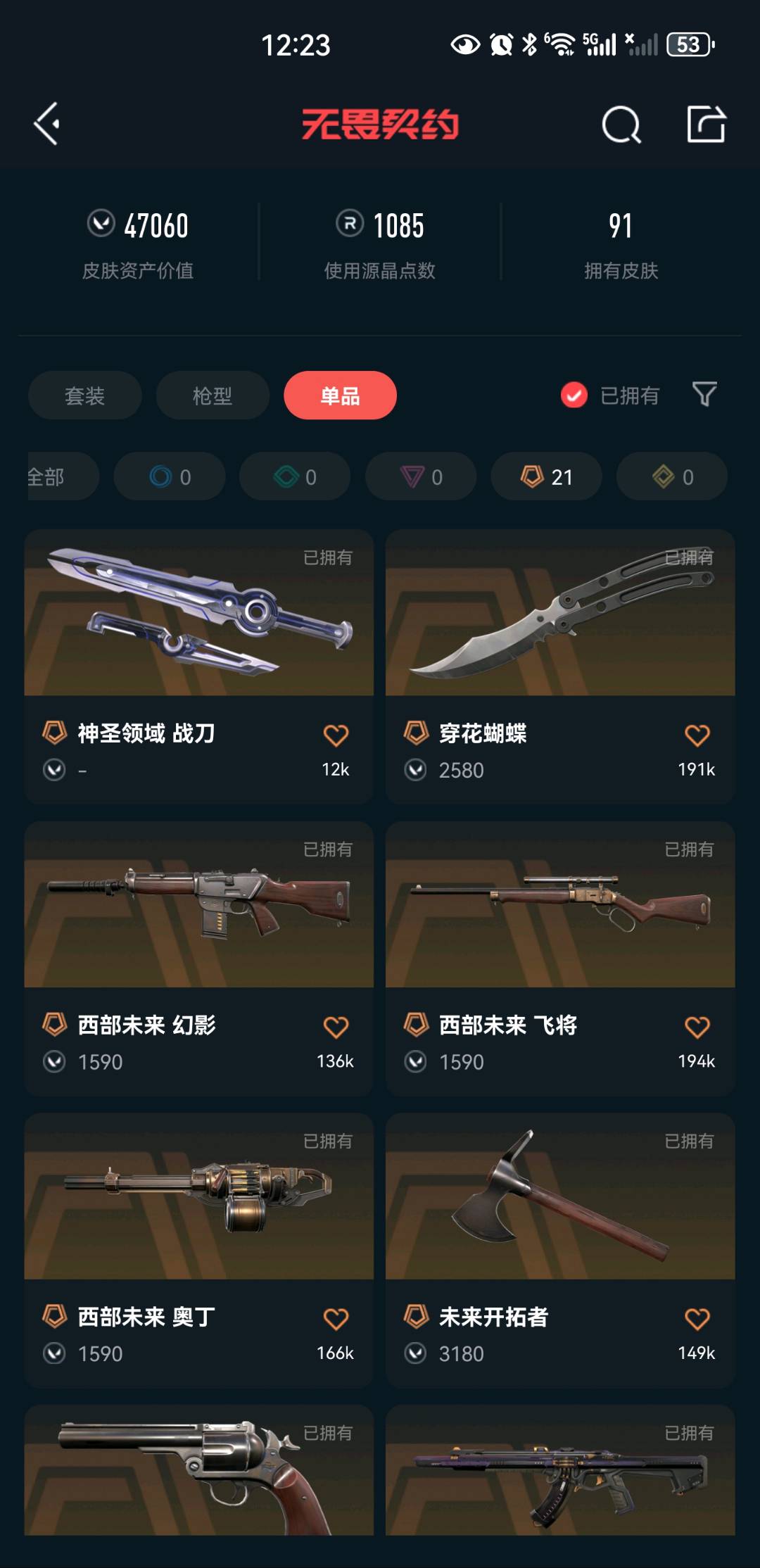Filter by the purple triangle tier chip
The width and height of the screenshot is (760, 1568).
pos(421,477)
